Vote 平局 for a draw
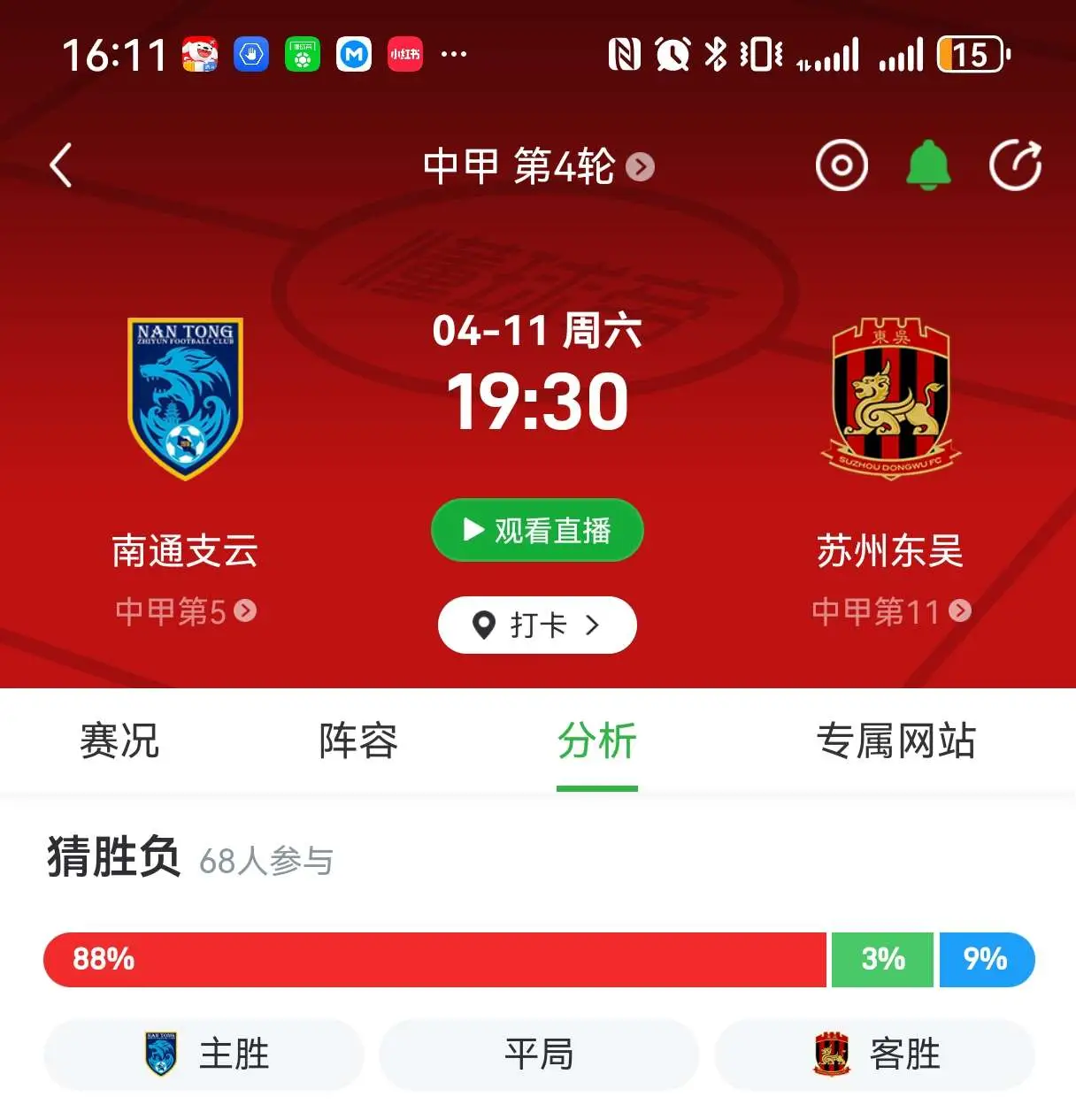Screen dimensions: 1076x1120 point(539,1055)
